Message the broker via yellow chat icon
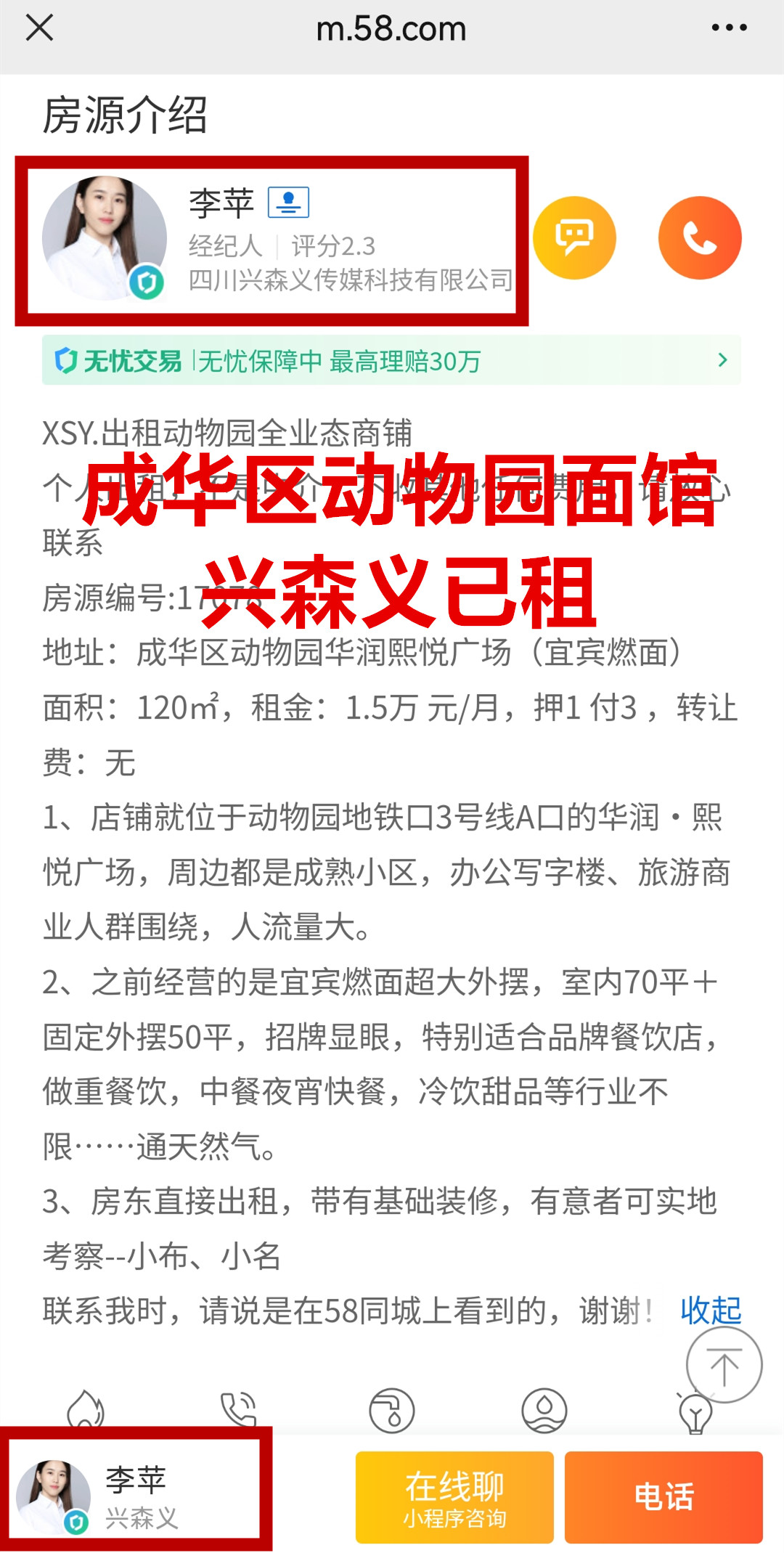 [x=574, y=238]
